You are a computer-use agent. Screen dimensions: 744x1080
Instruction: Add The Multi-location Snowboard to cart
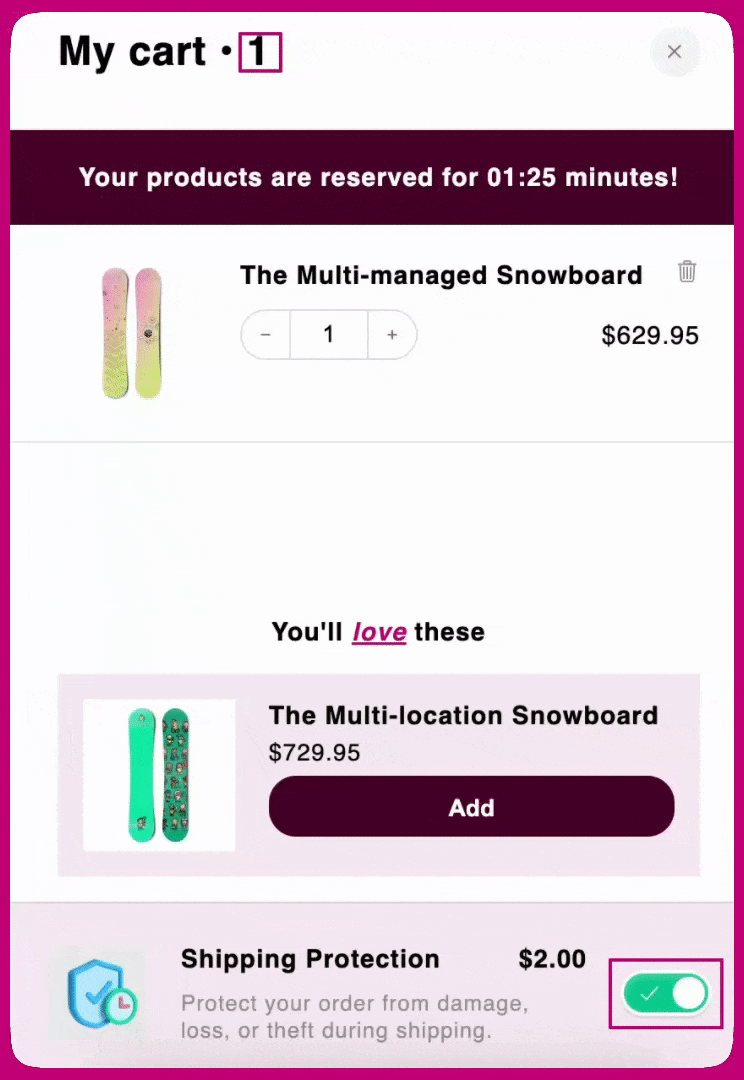point(471,806)
